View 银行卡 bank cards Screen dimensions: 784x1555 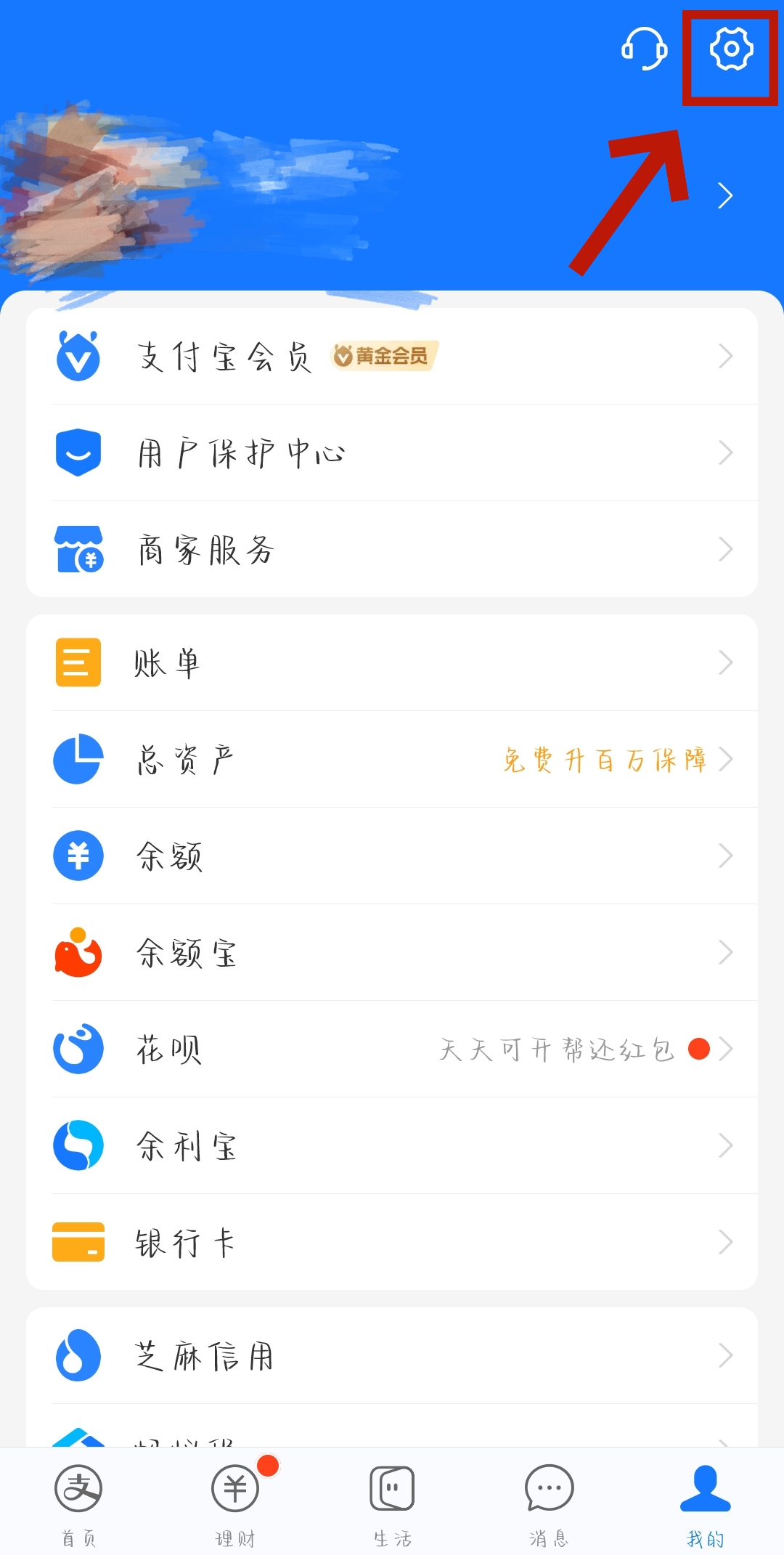click(392, 1242)
